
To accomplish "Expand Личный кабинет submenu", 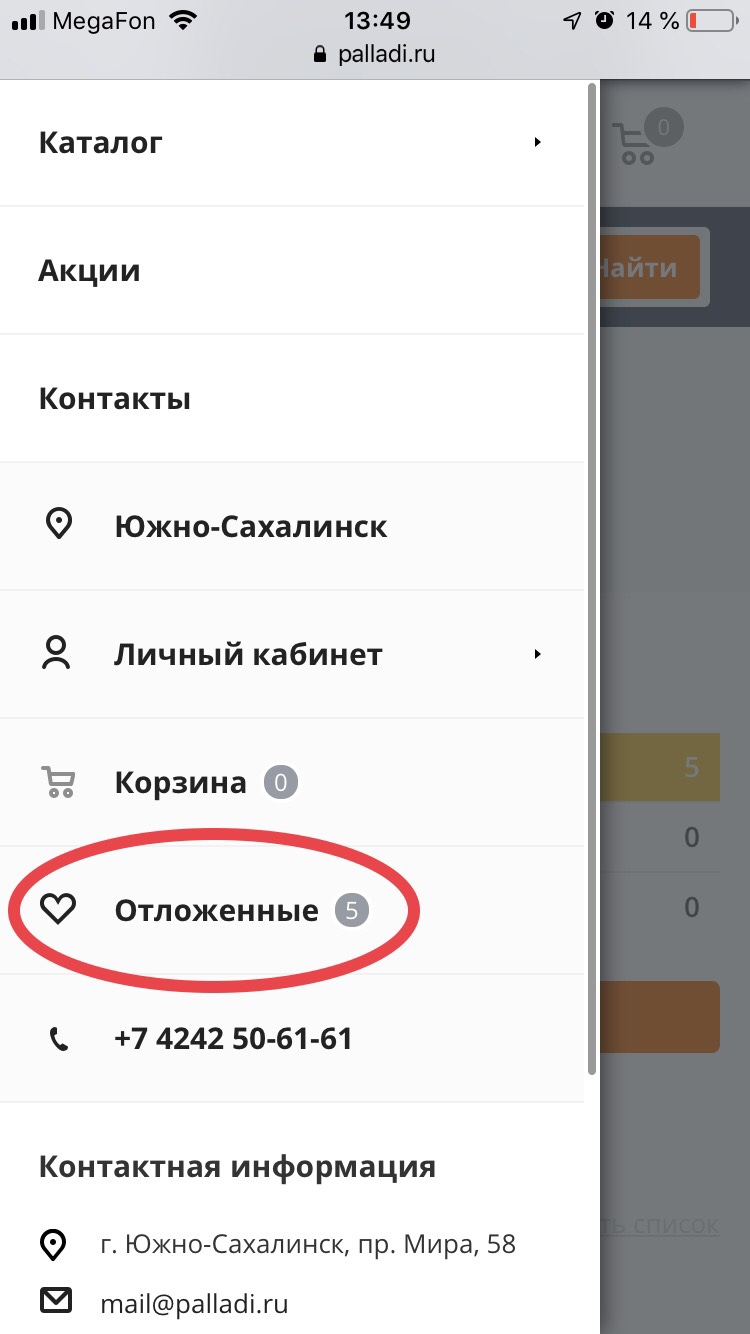I will (x=290, y=655).
